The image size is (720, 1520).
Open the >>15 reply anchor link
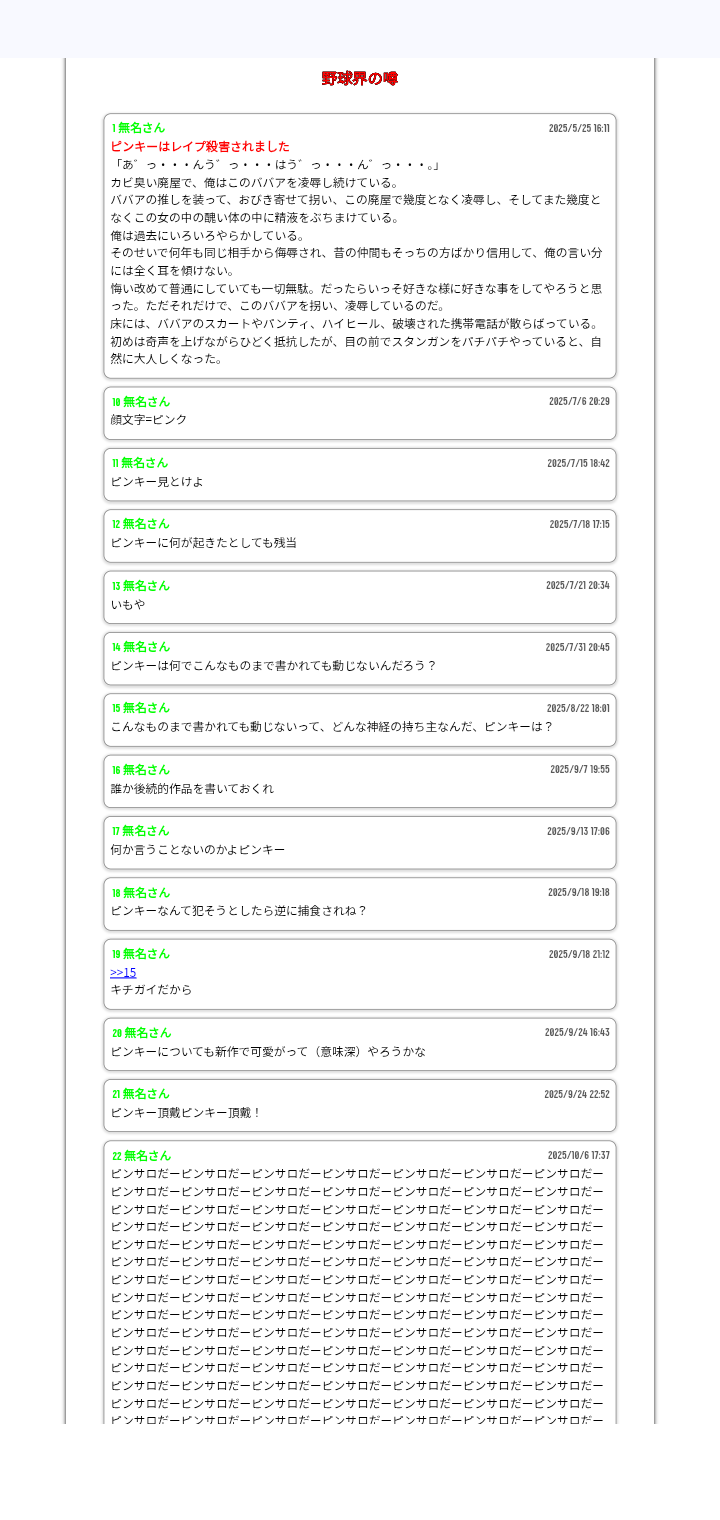click(x=123, y=972)
